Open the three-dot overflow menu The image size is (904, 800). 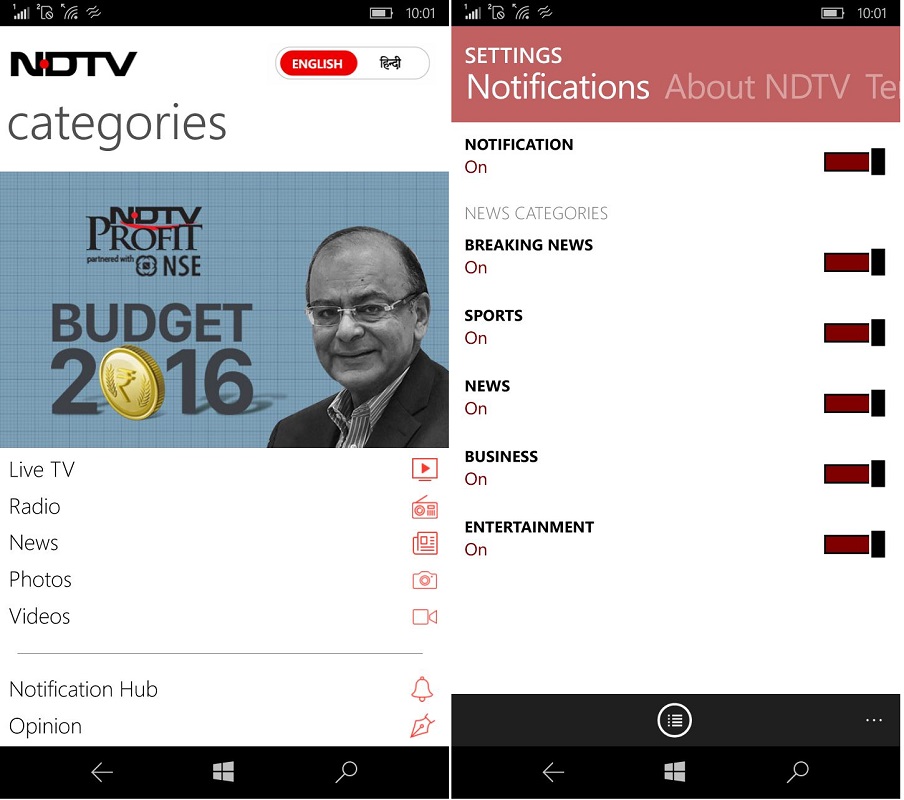tap(873, 720)
